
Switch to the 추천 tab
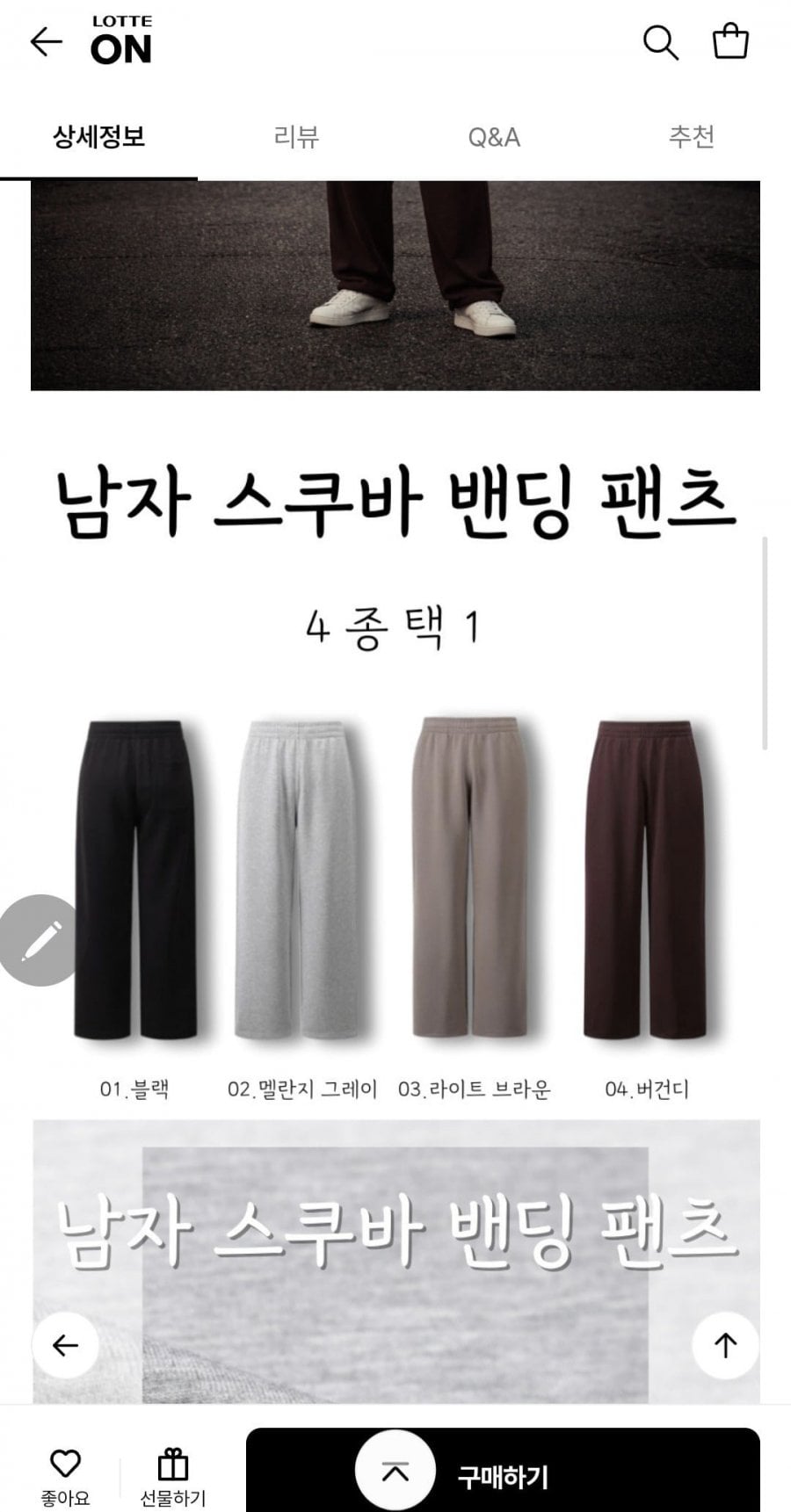tap(692, 137)
